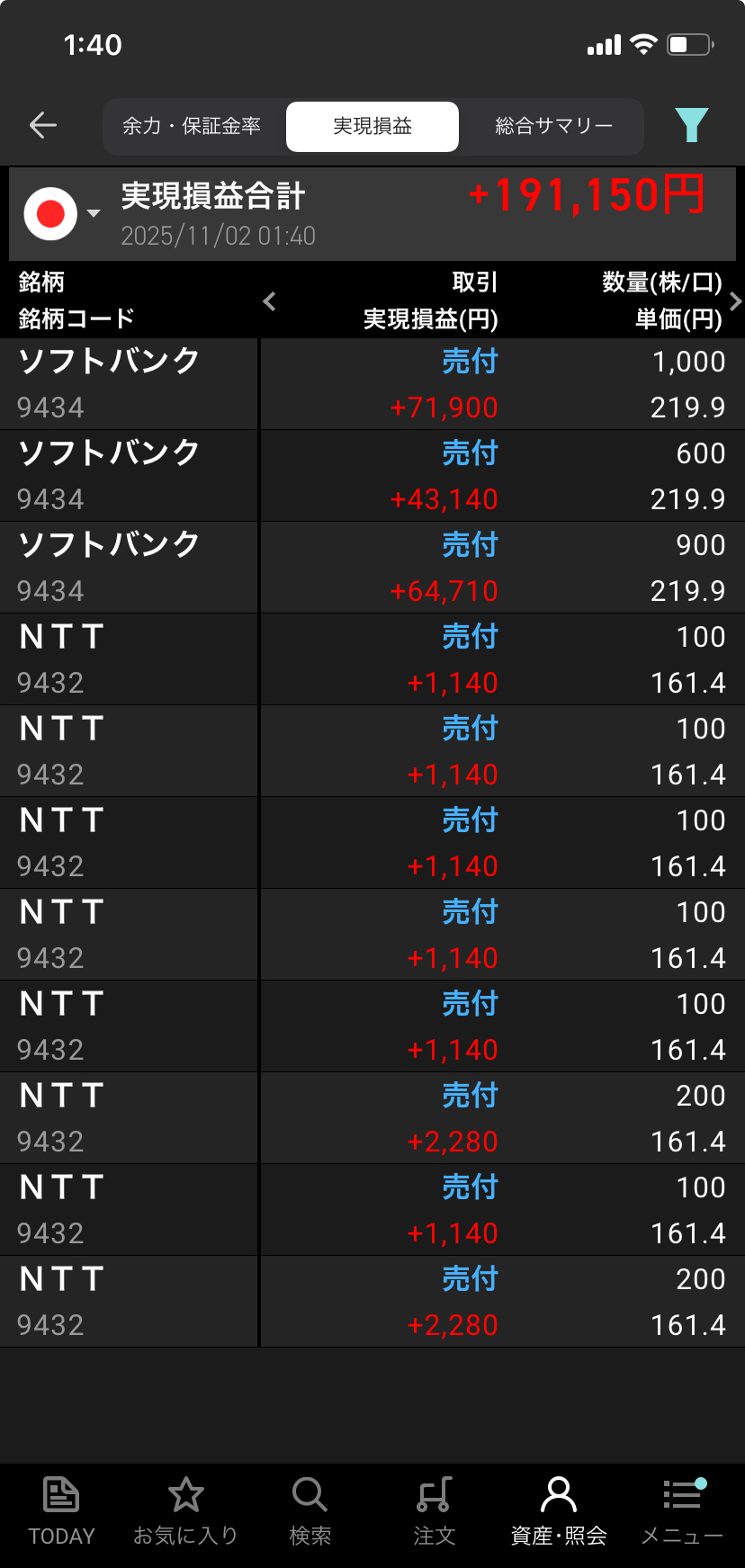Screen dimensions: 745x1568
Task: Tap 売付 on the first ＮＴＴ row
Action: tap(470, 636)
